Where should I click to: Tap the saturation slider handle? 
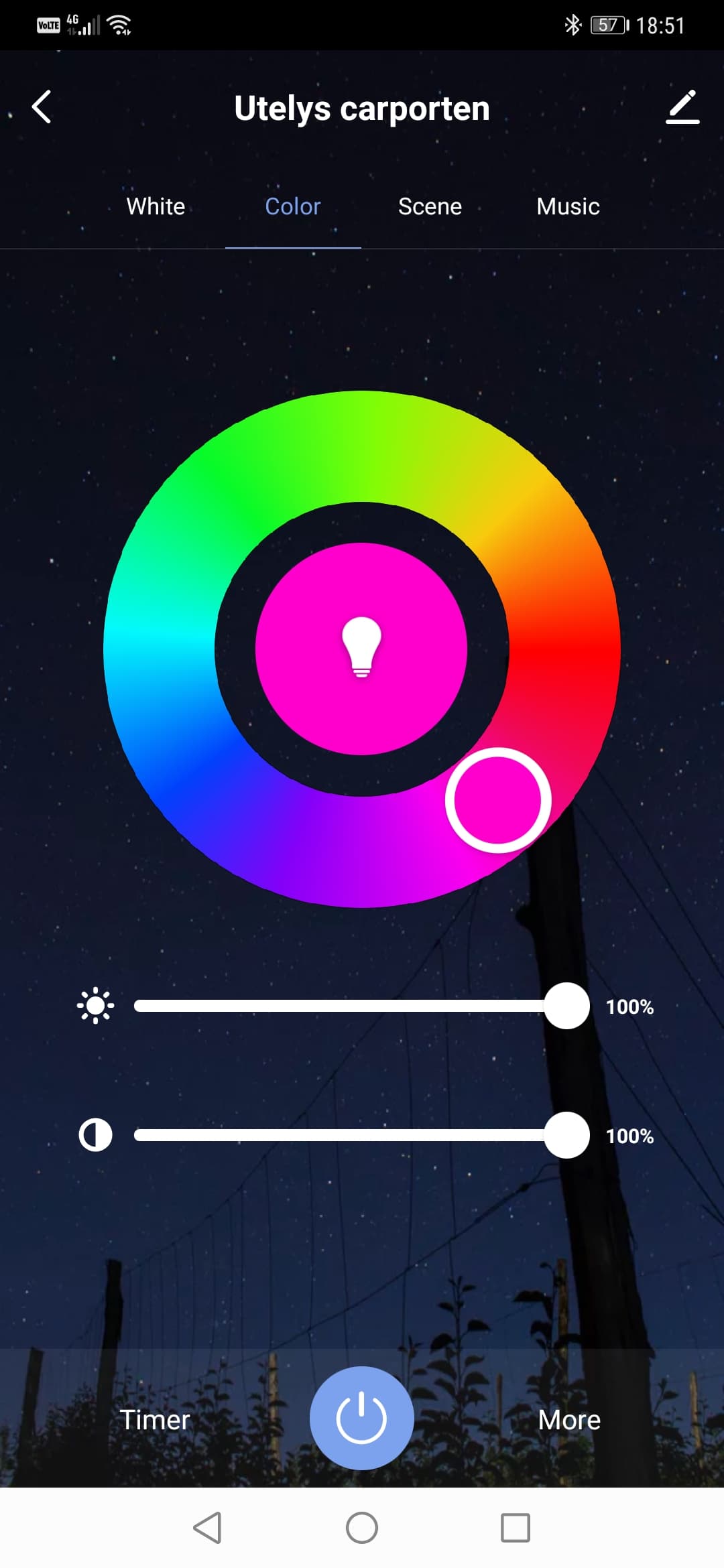(x=566, y=1135)
